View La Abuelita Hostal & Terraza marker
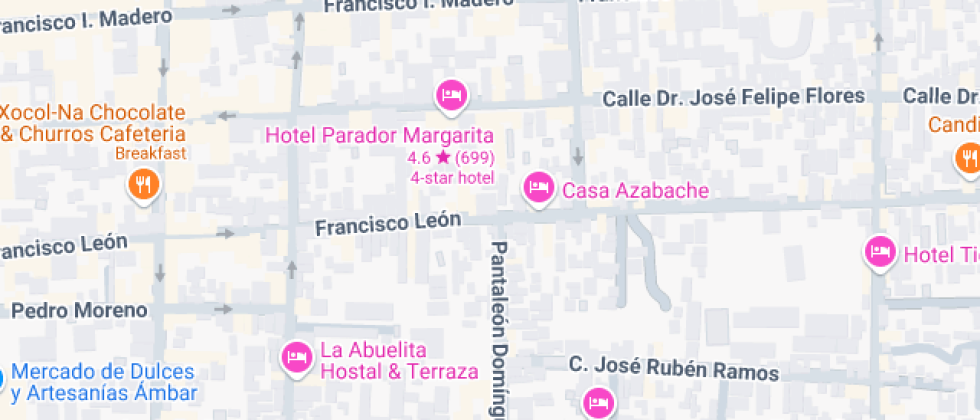This screenshot has width=980, height=420. pyautogui.click(x=297, y=357)
